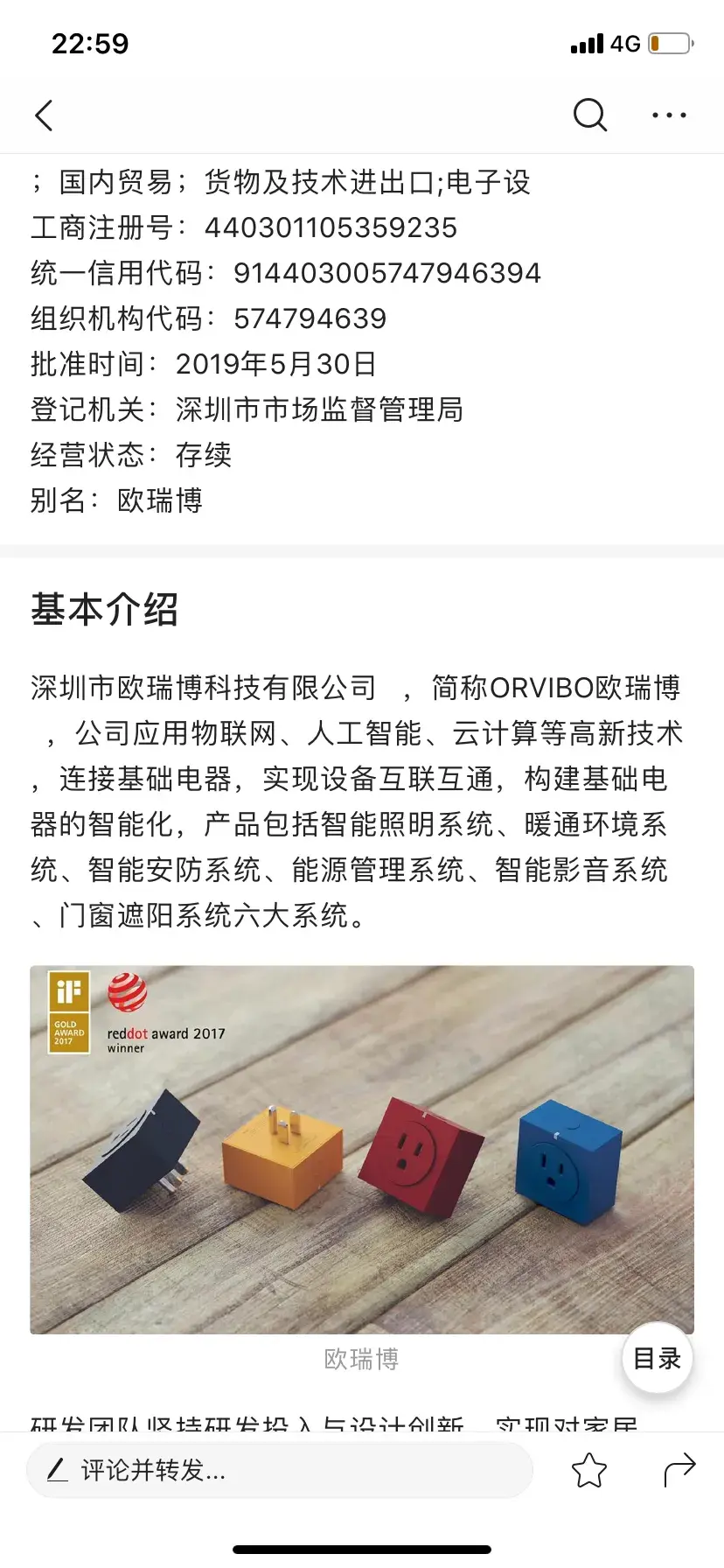Favorite this article with the star

point(589,1470)
